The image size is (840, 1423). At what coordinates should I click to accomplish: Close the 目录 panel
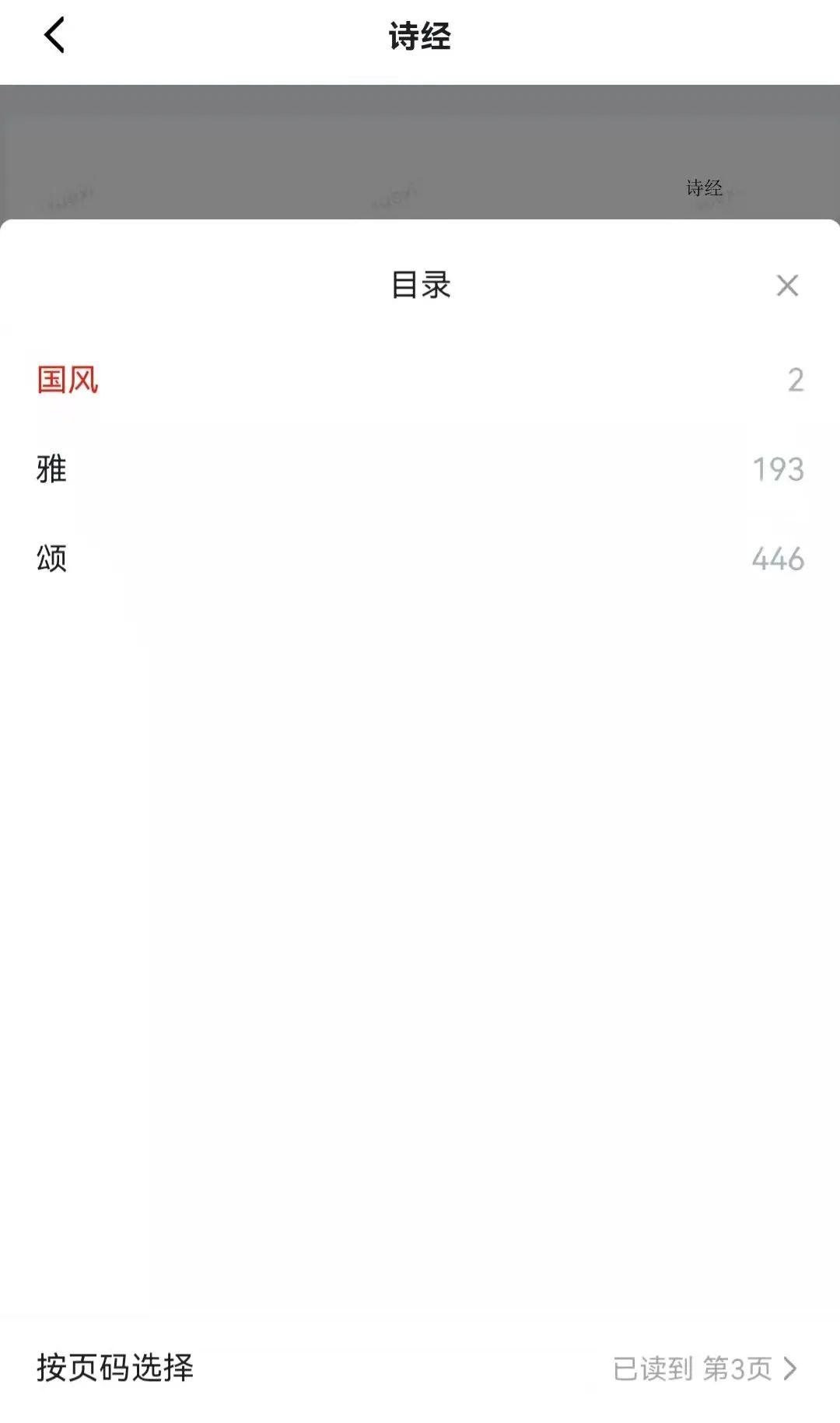point(787,286)
